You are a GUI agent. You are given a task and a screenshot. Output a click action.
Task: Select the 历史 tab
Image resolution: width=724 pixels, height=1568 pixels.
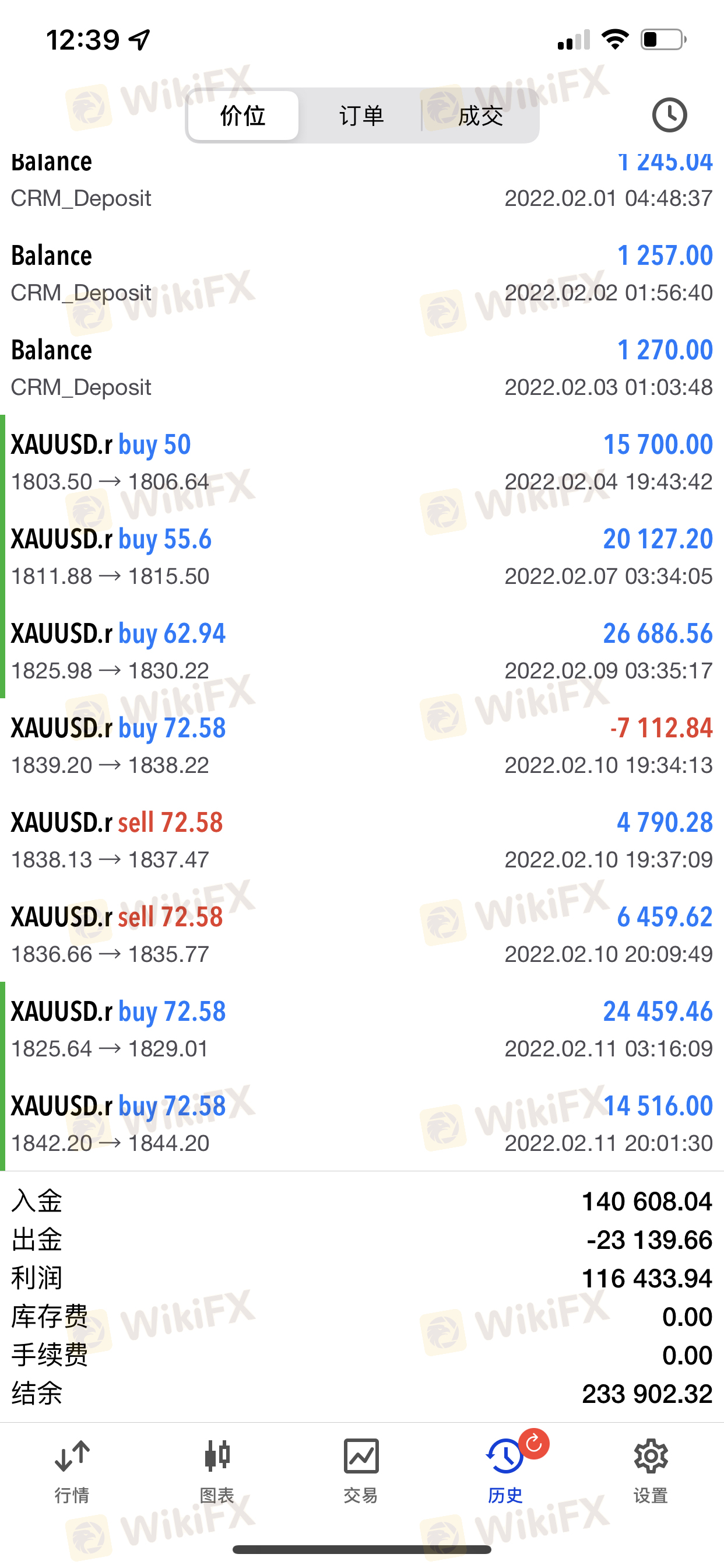tap(505, 1471)
